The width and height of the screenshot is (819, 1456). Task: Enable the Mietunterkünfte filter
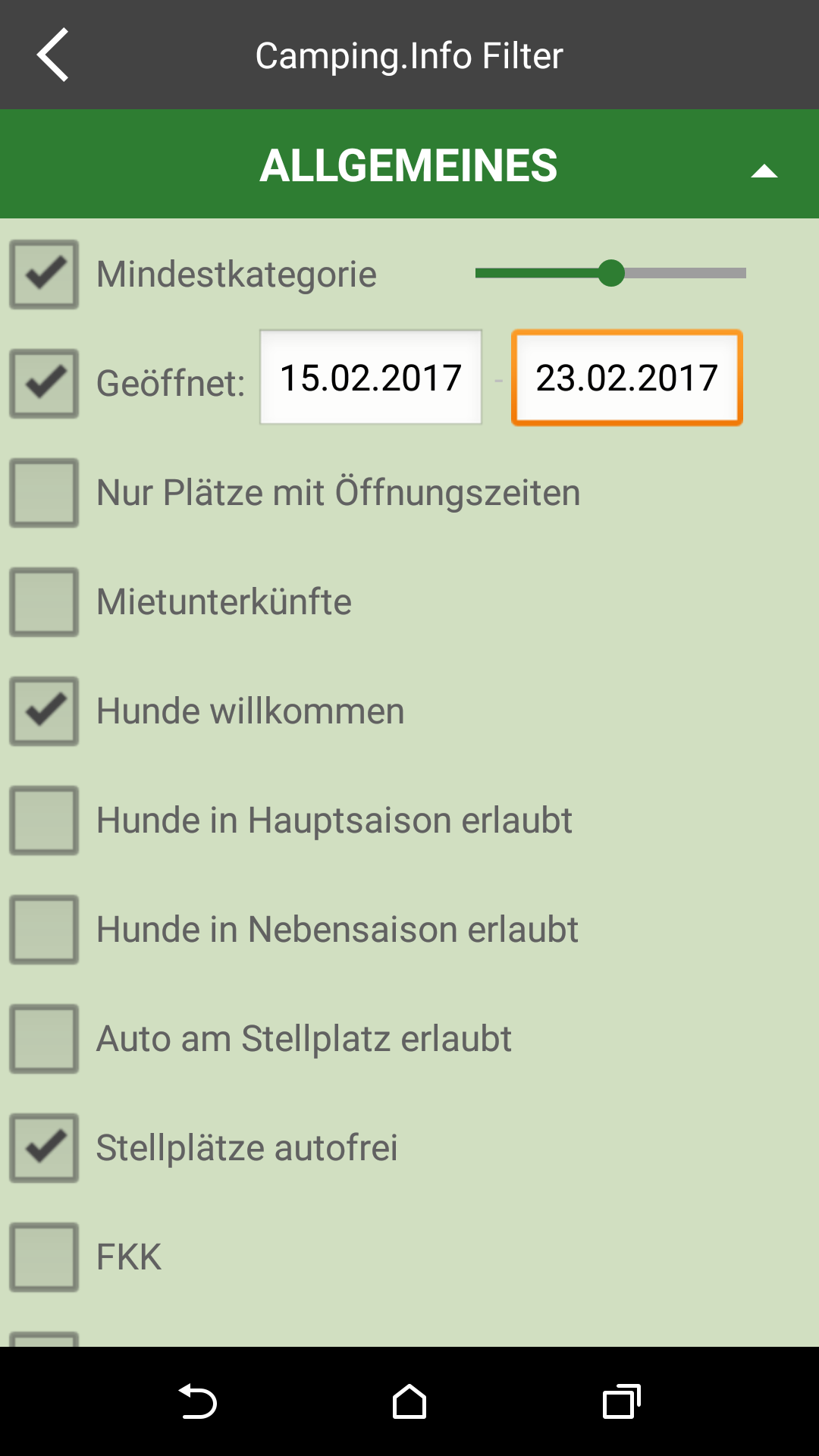click(x=44, y=602)
